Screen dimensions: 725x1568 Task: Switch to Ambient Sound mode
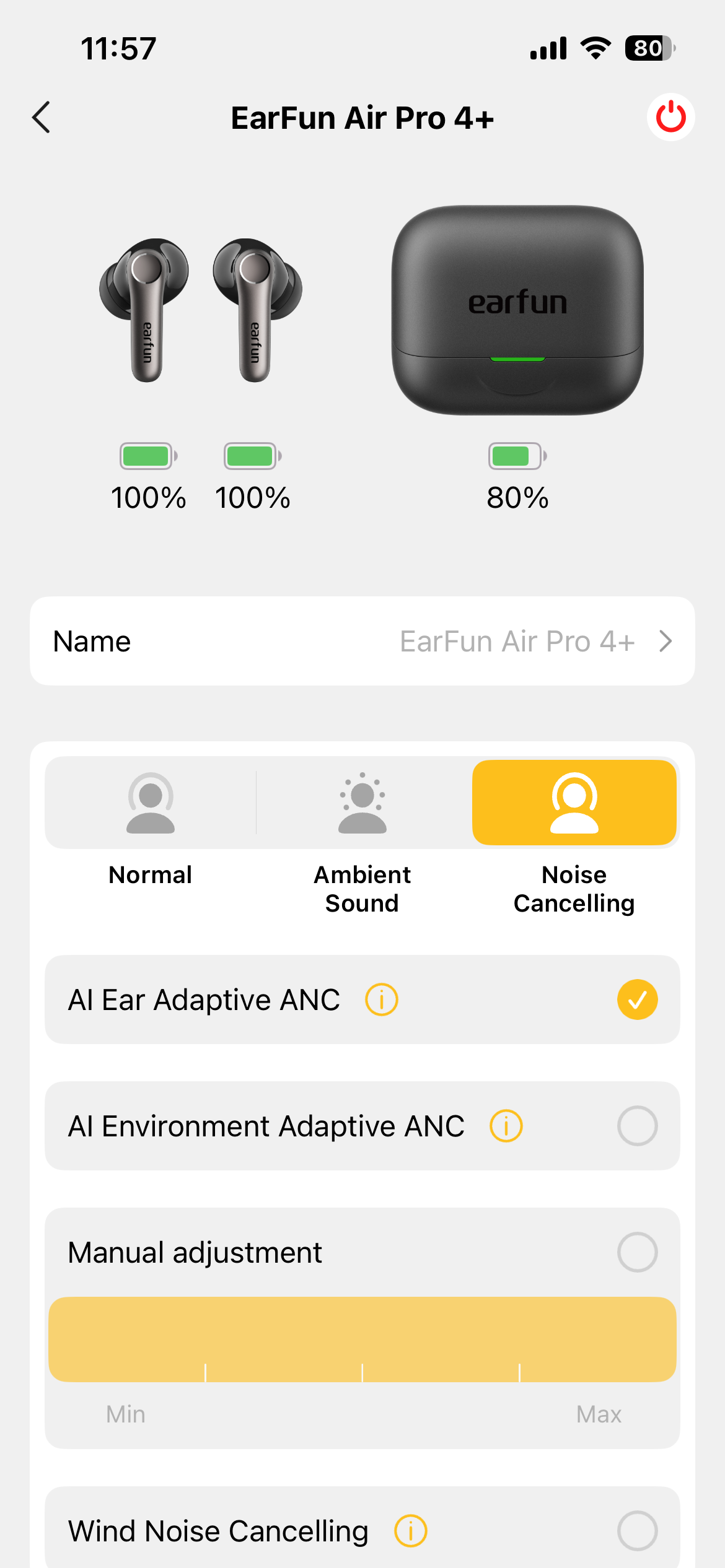coord(362,803)
